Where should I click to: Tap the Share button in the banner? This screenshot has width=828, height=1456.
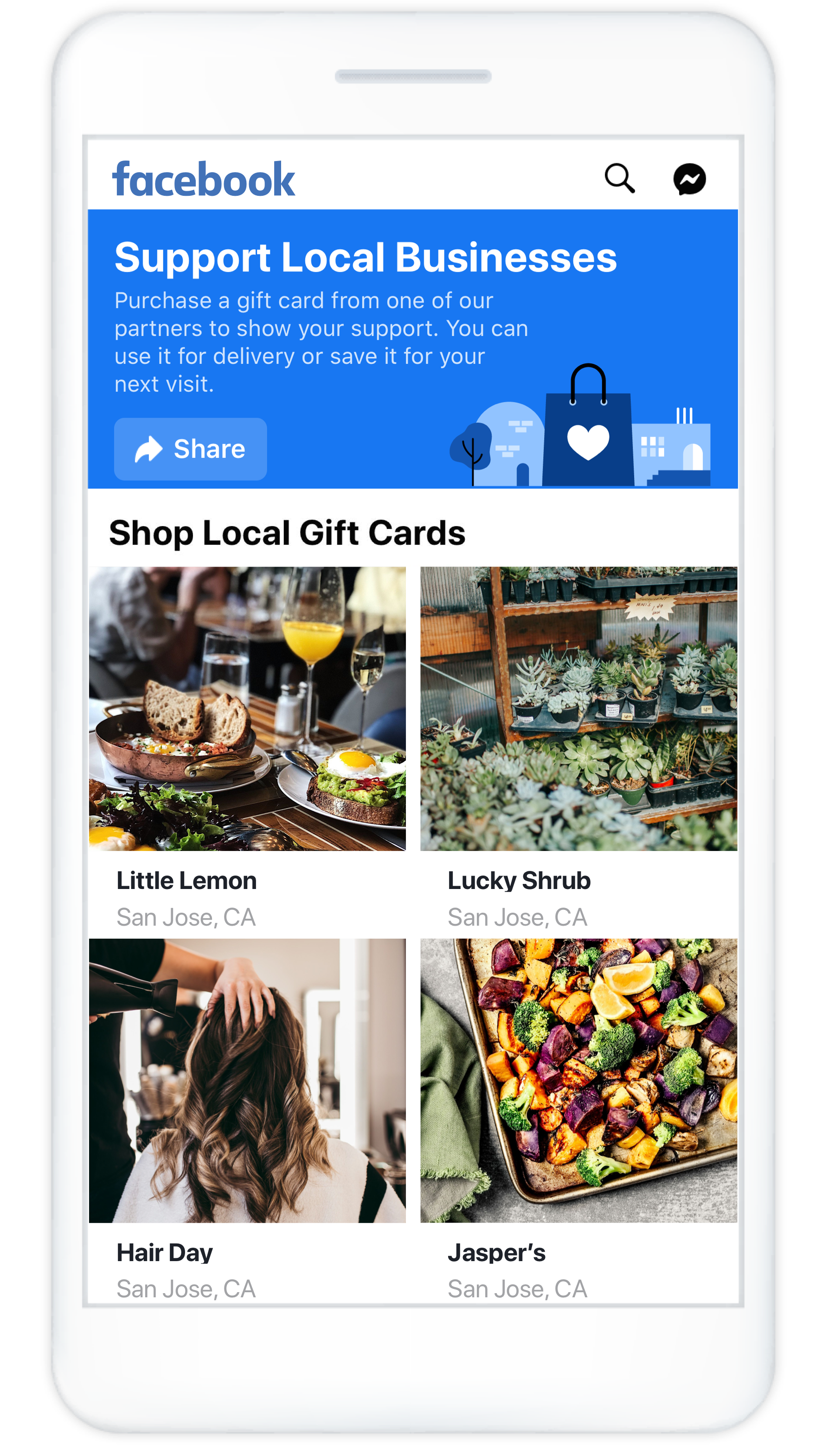[191, 449]
